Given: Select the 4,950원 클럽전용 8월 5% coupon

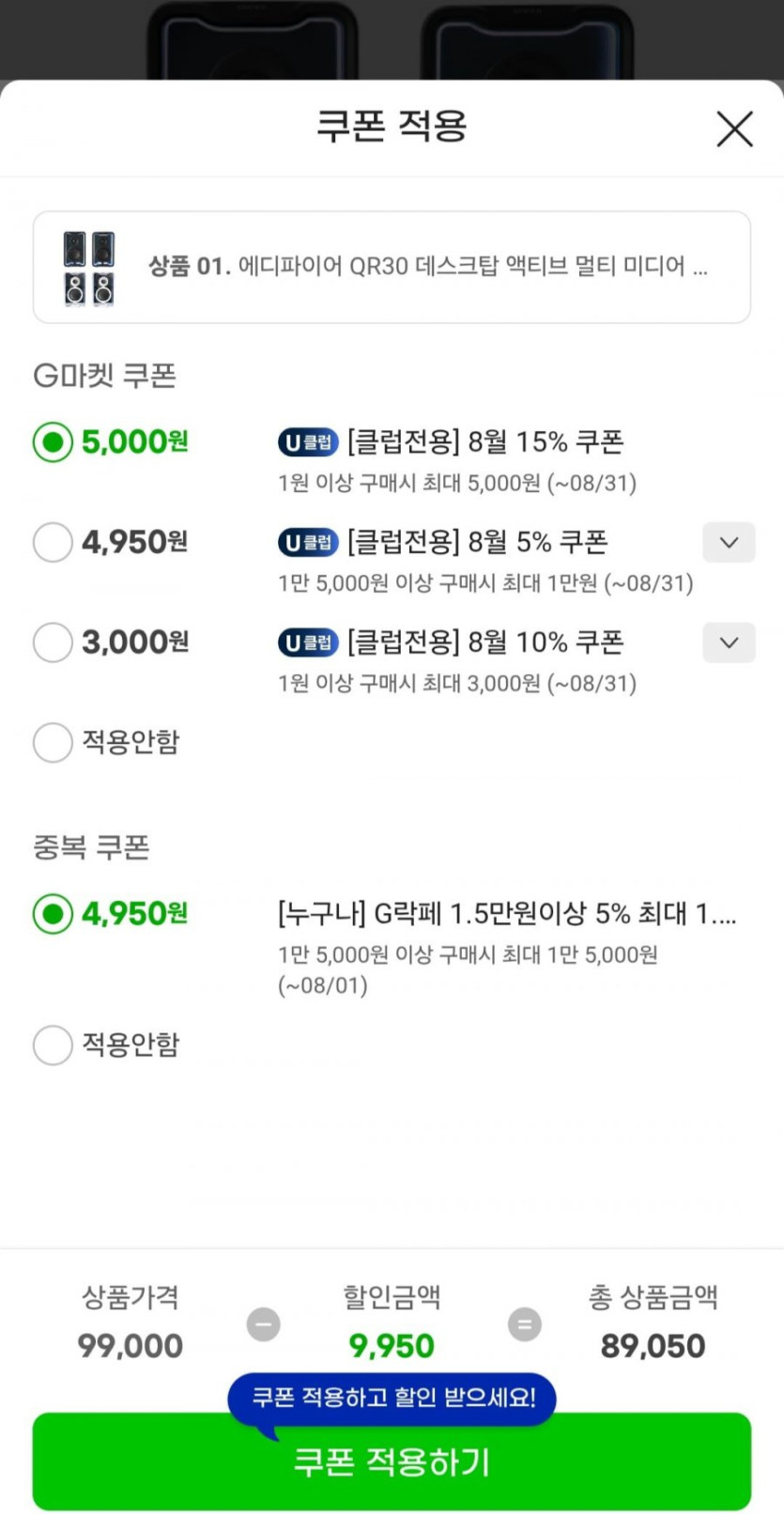Looking at the screenshot, I should (53, 542).
